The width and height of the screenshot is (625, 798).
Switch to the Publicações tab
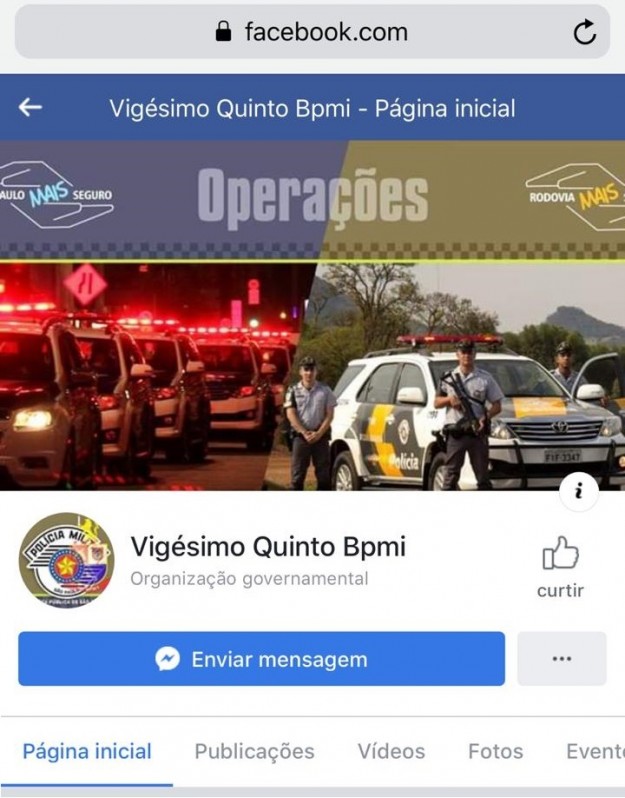pos(254,751)
